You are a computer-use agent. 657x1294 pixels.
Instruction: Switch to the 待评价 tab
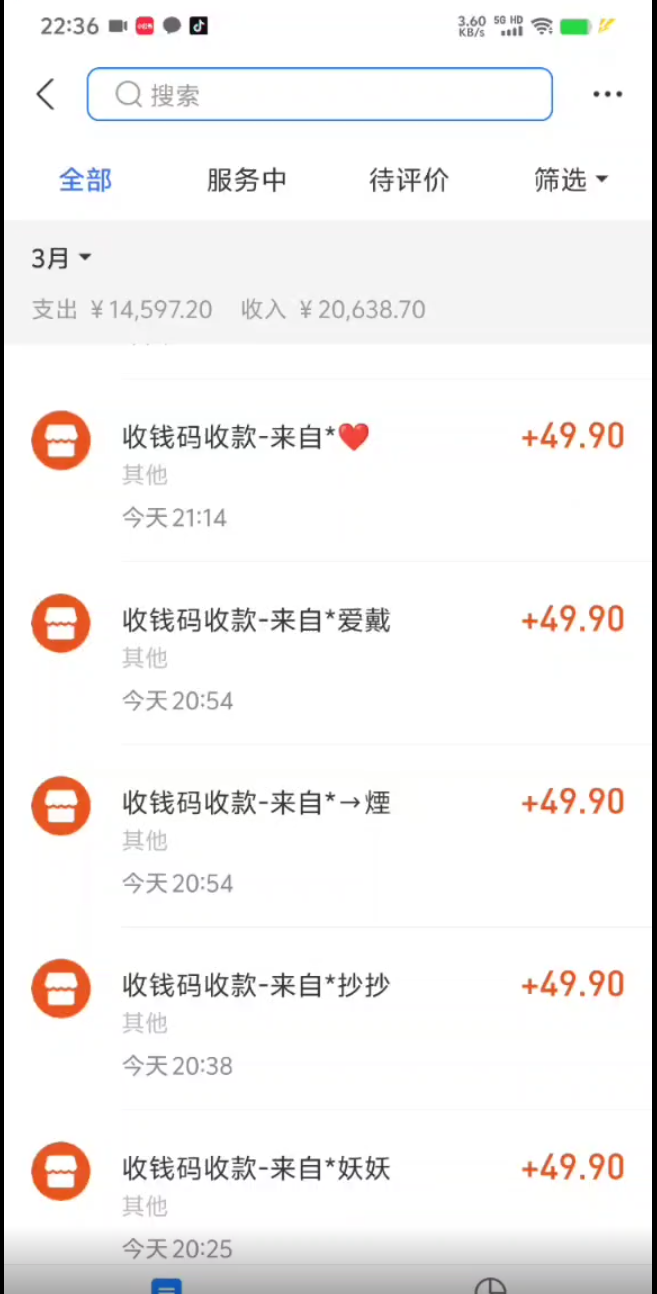(x=408, y=181)
